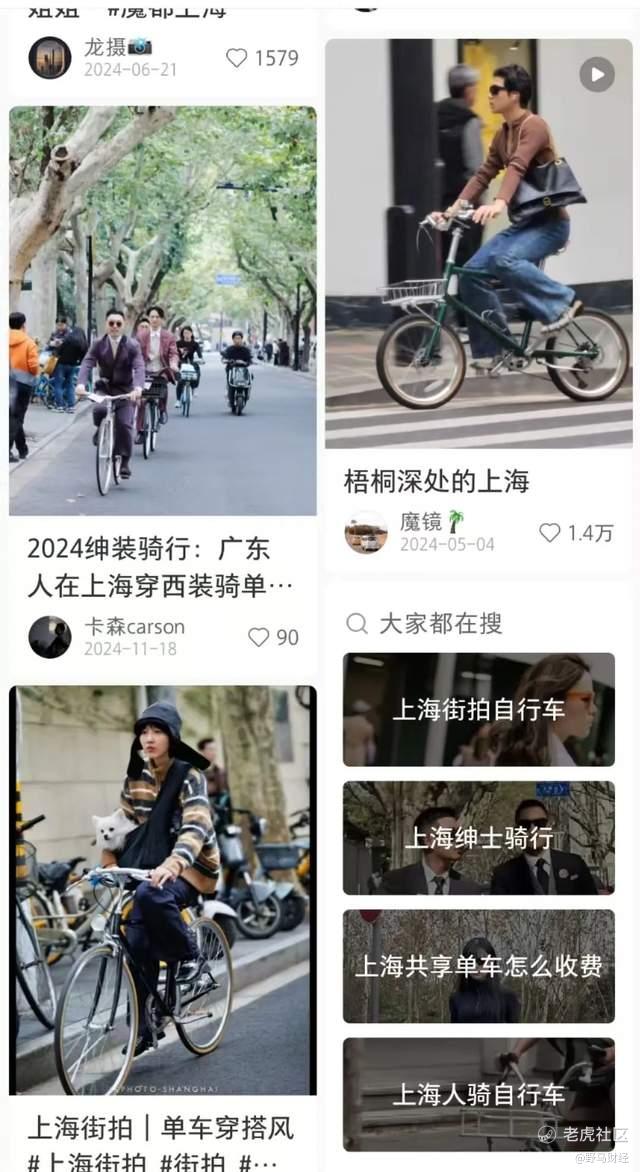Open 龙摄's profile avatar
The height and width of the screenshot is (1172, 640).
[50, 58]
